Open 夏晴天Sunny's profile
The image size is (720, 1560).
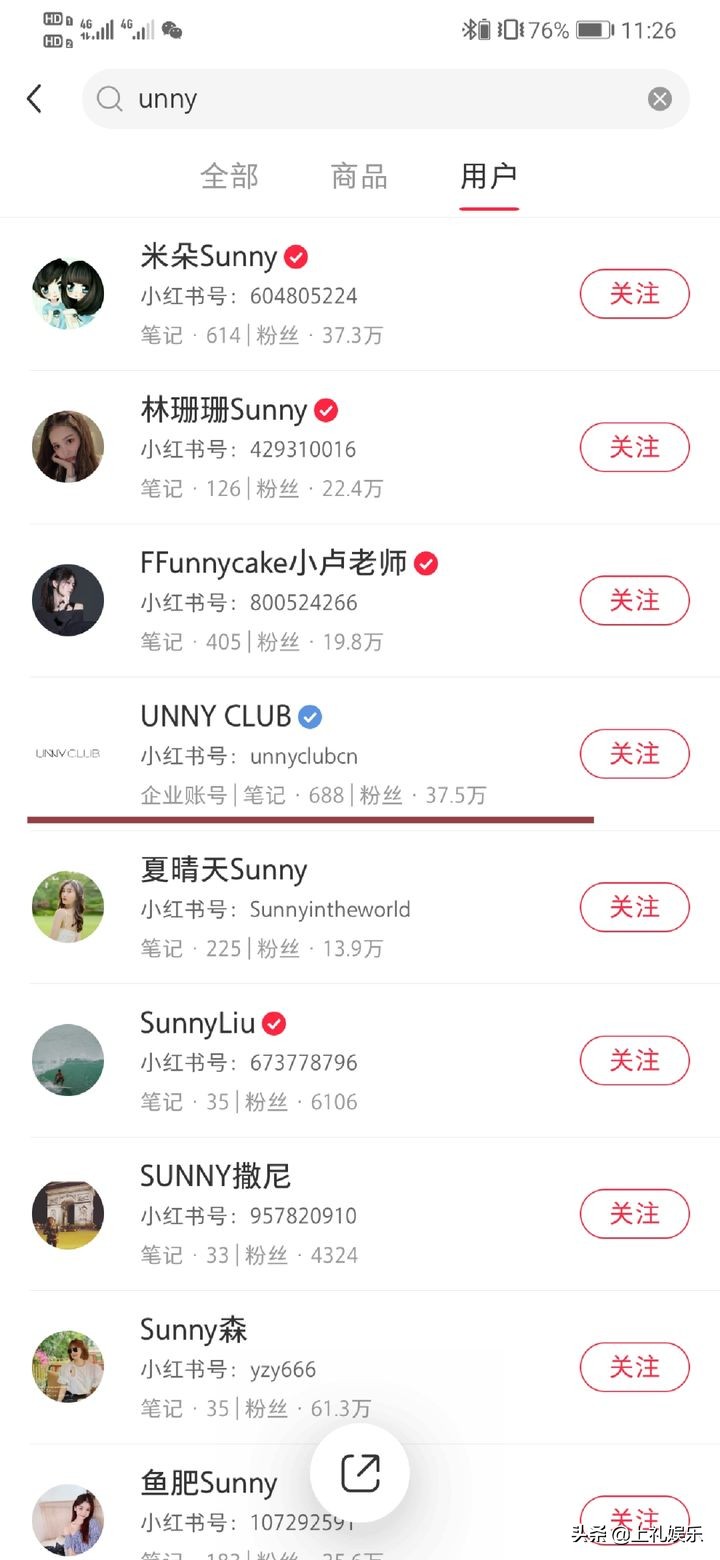coord(223,870)
